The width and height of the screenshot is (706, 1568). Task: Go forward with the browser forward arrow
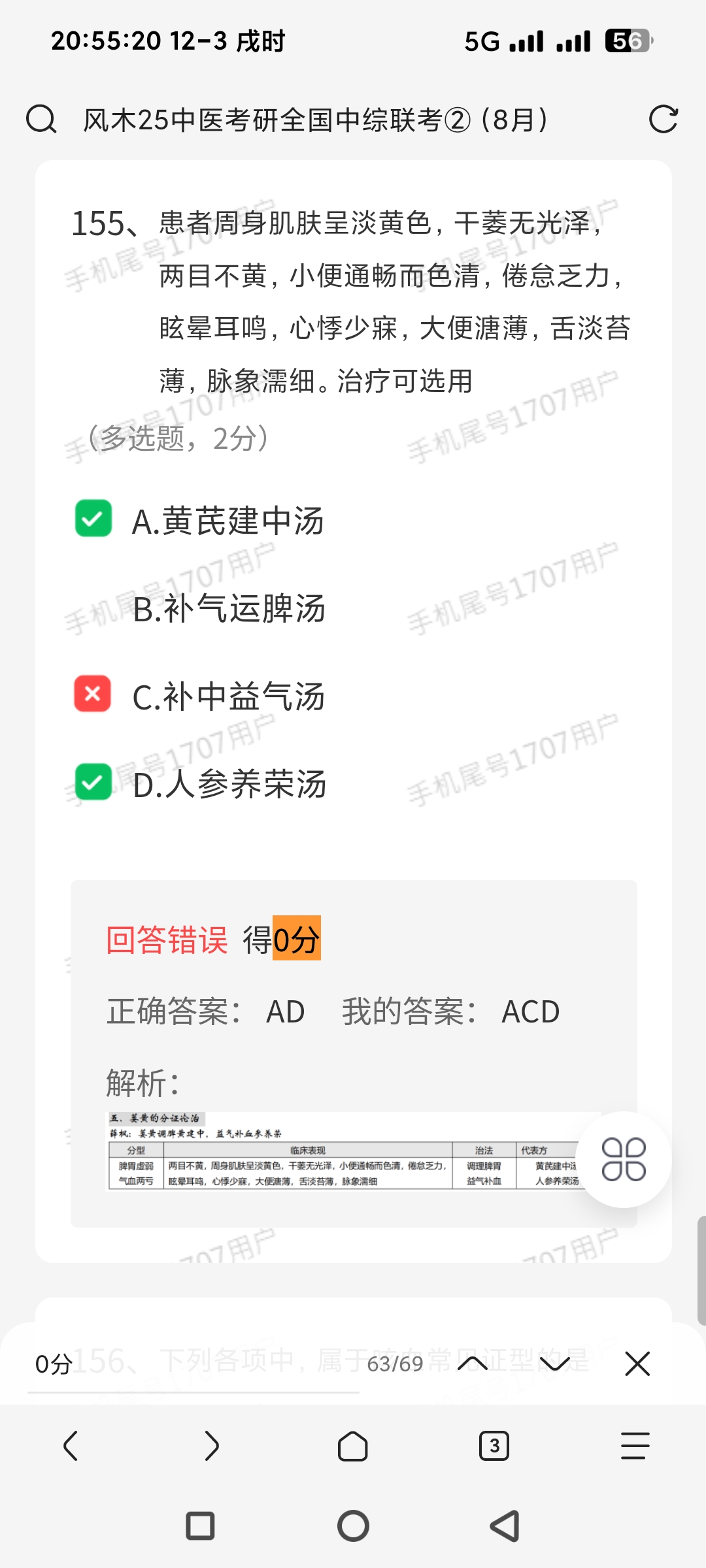[x=212, y=1446]
